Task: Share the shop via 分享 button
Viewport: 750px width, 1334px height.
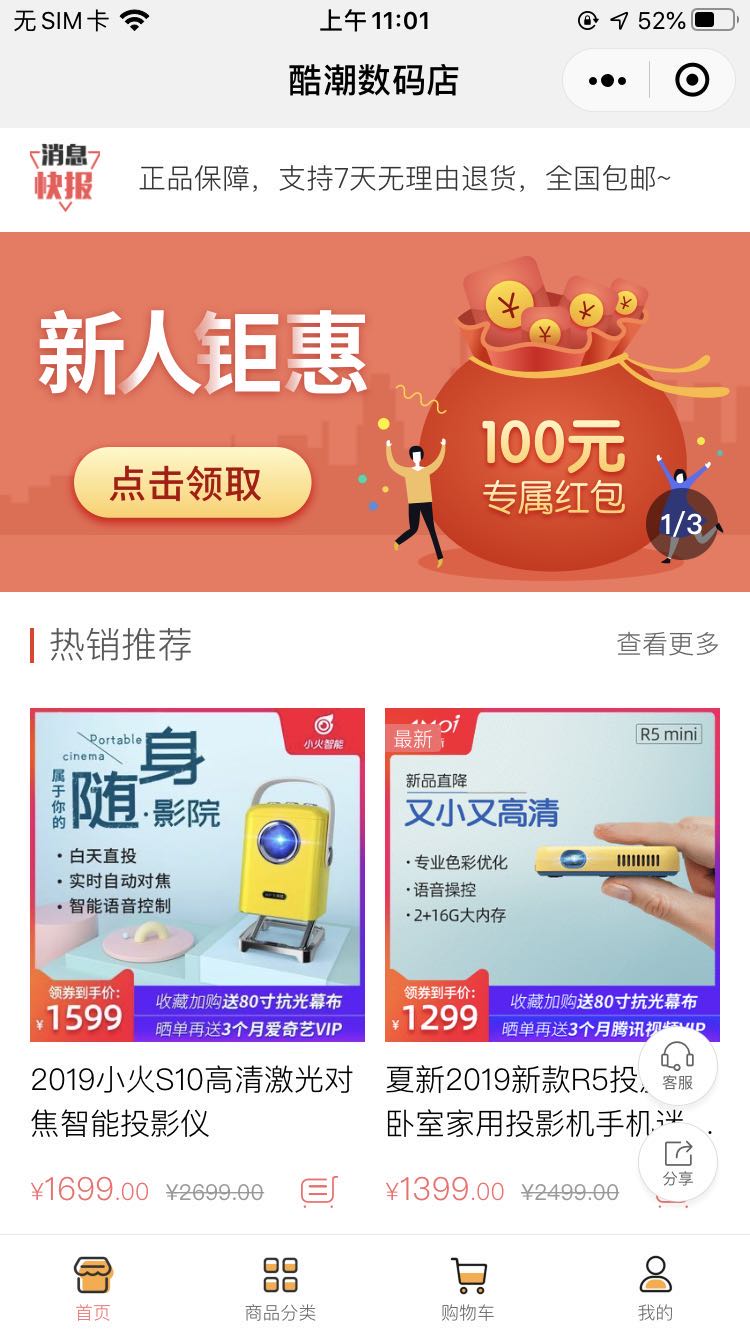Action: [677, 1162]
